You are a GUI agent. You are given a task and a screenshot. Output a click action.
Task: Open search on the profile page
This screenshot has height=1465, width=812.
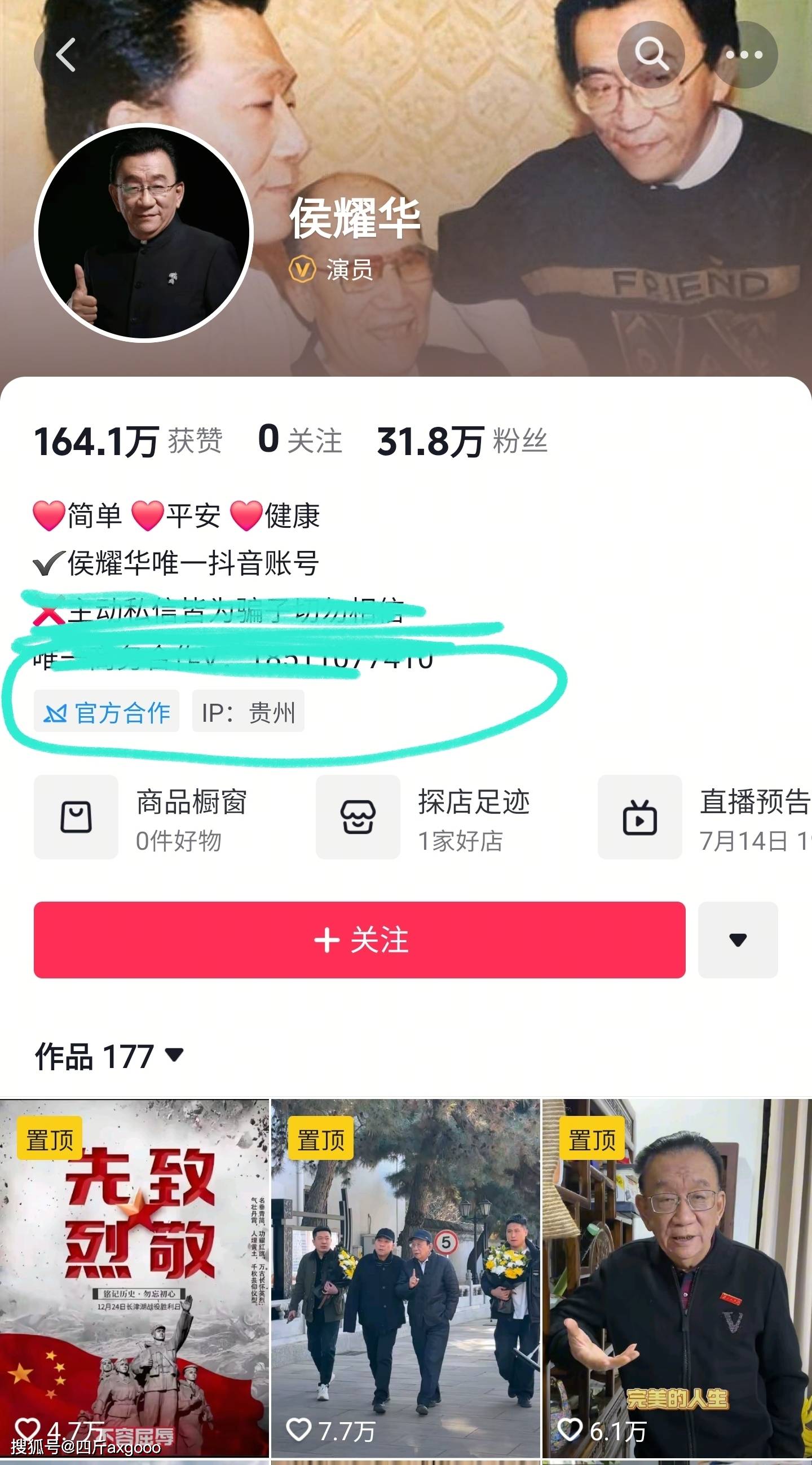(651, 55)
